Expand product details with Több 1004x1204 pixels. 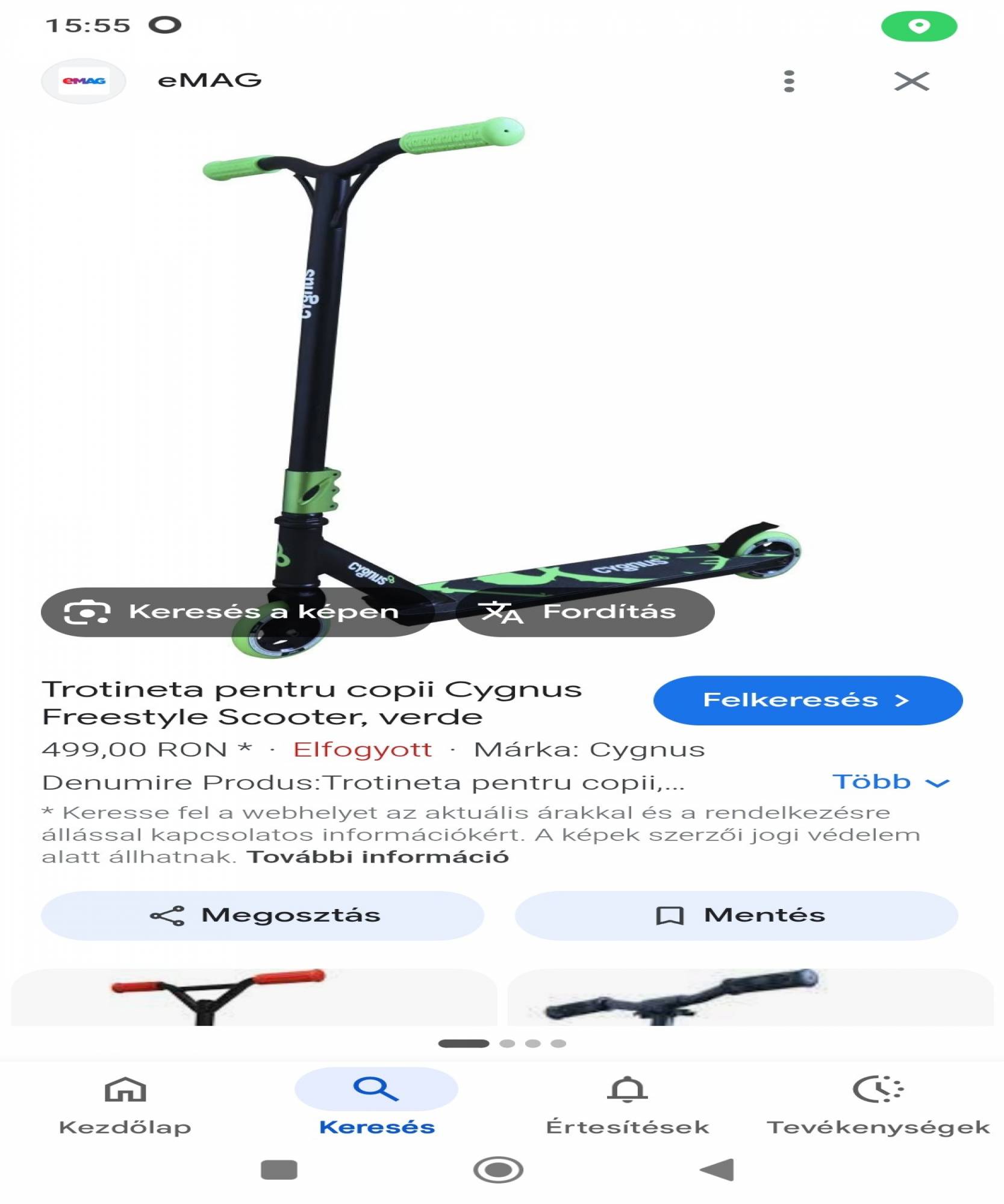[x=890, y=782]
